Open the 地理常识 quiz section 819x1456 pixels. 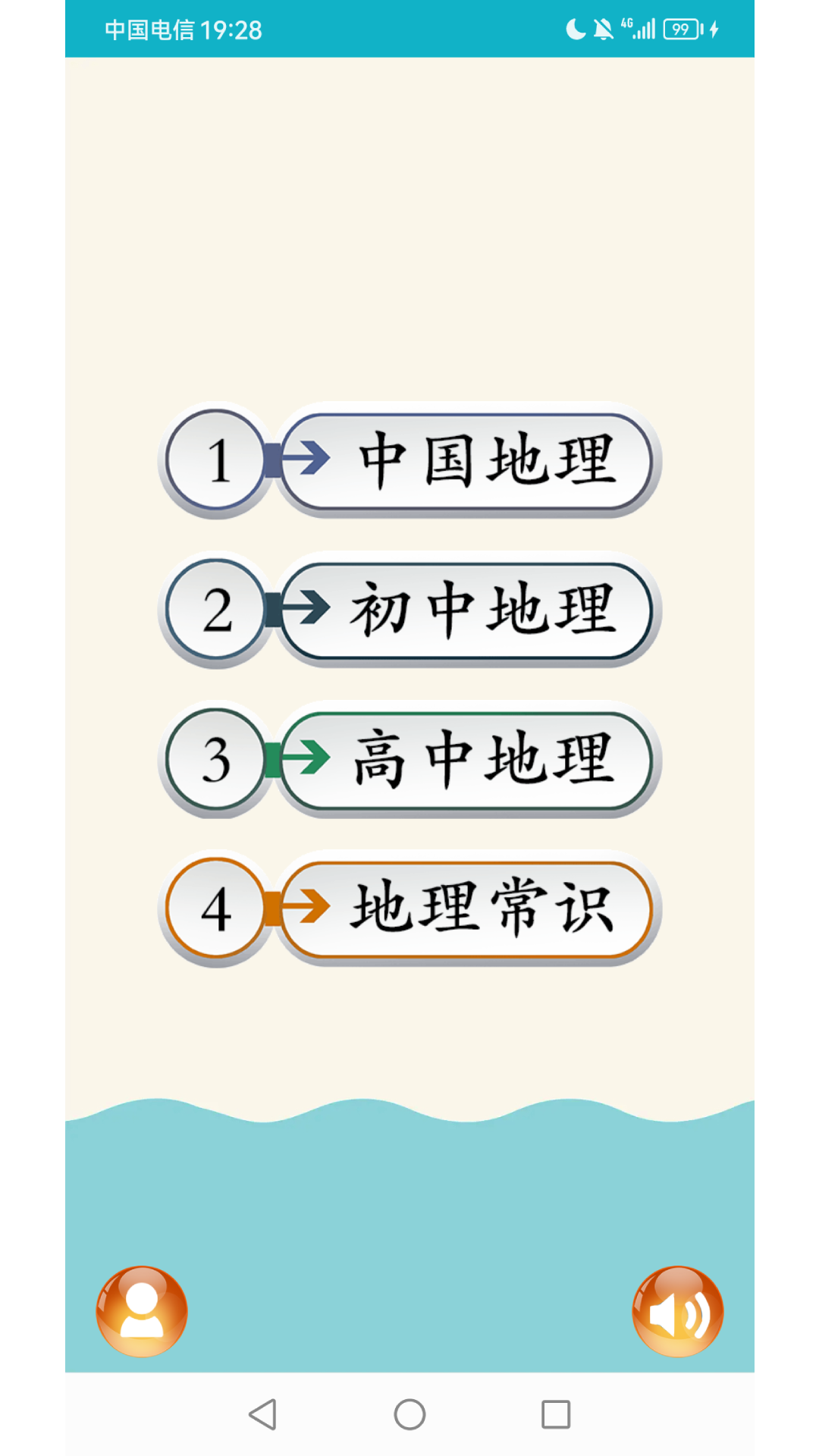point(464,908)
